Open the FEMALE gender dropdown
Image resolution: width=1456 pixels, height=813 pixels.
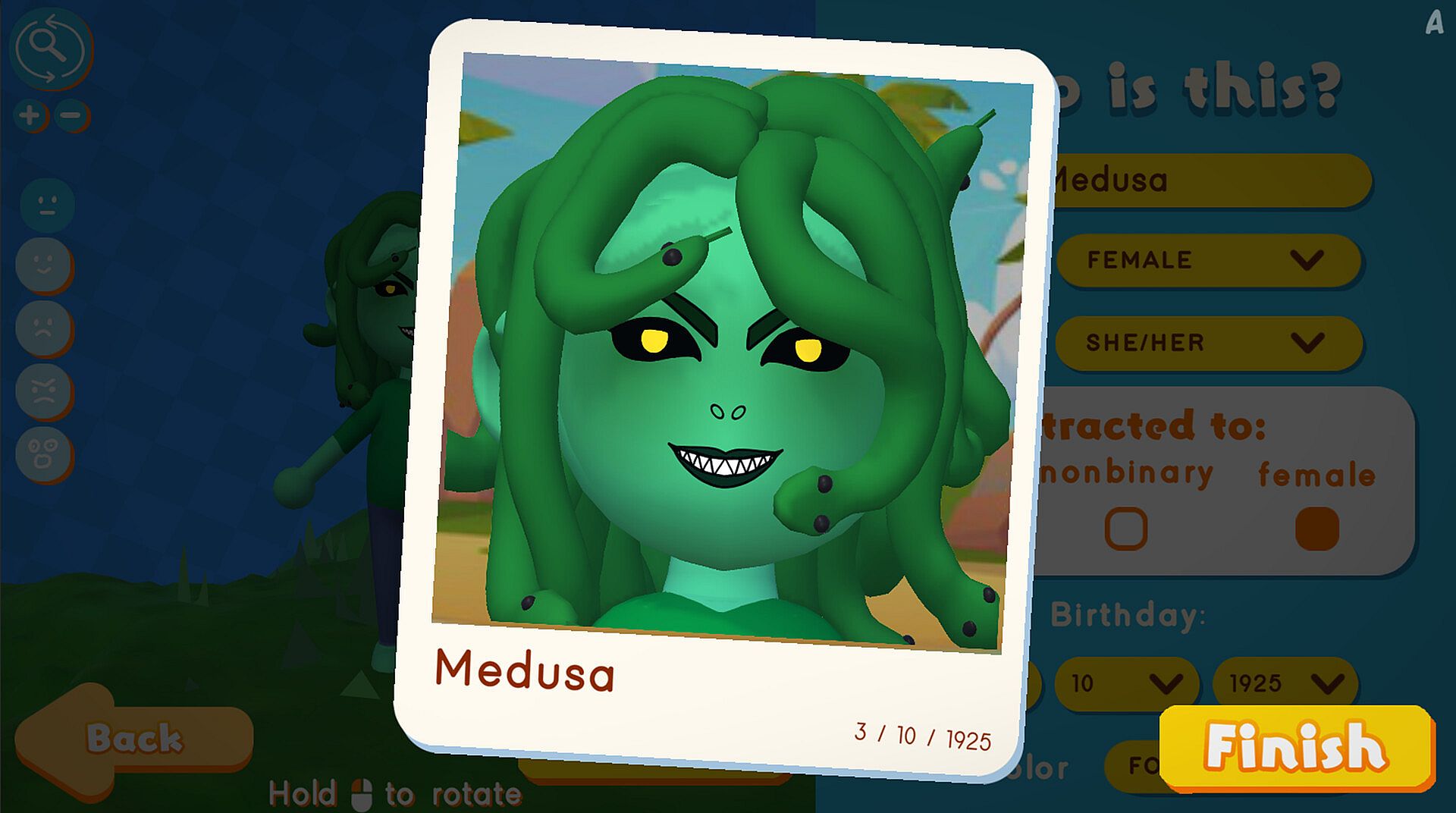[1208, 260]
